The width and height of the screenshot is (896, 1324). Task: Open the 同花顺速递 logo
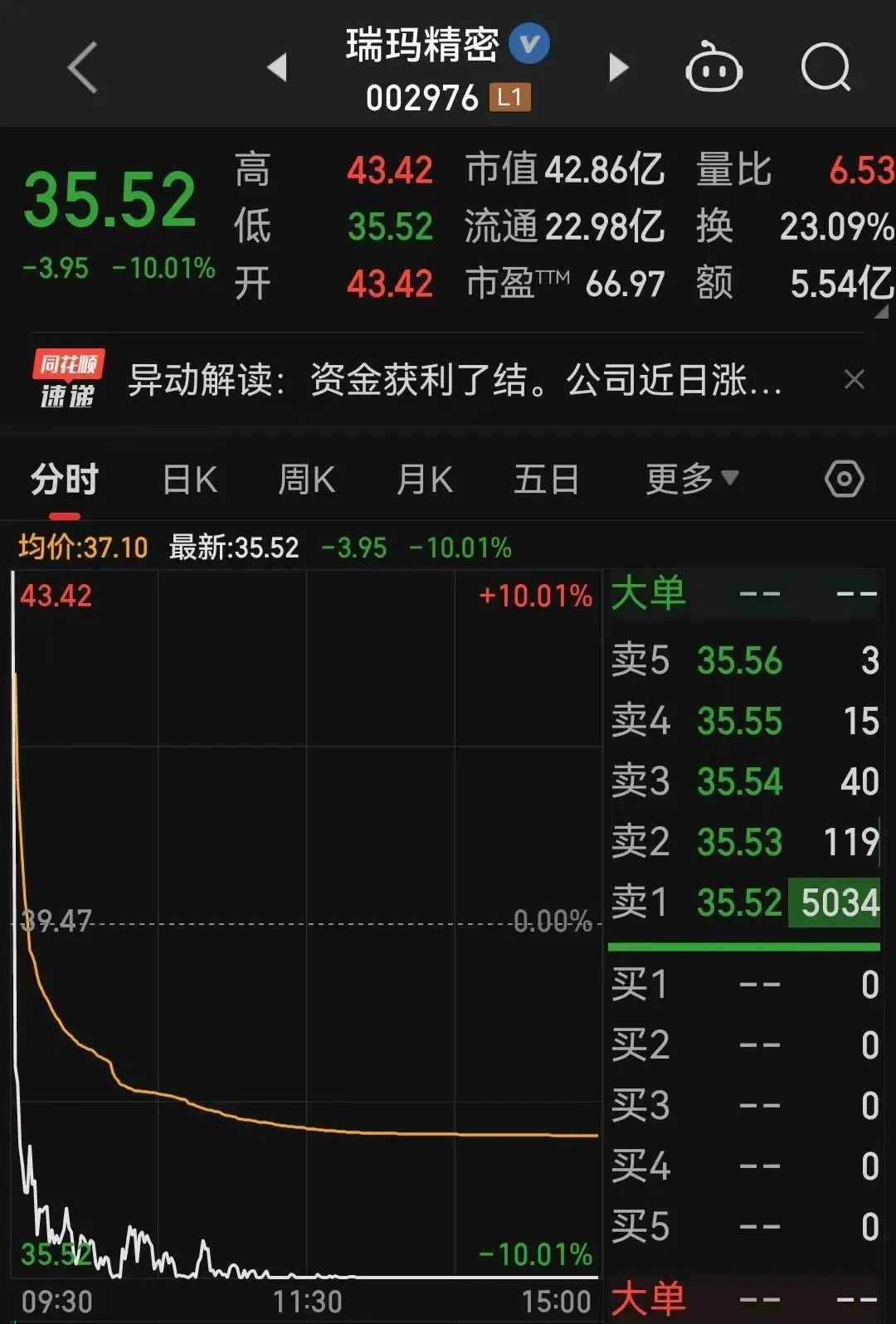66,382
